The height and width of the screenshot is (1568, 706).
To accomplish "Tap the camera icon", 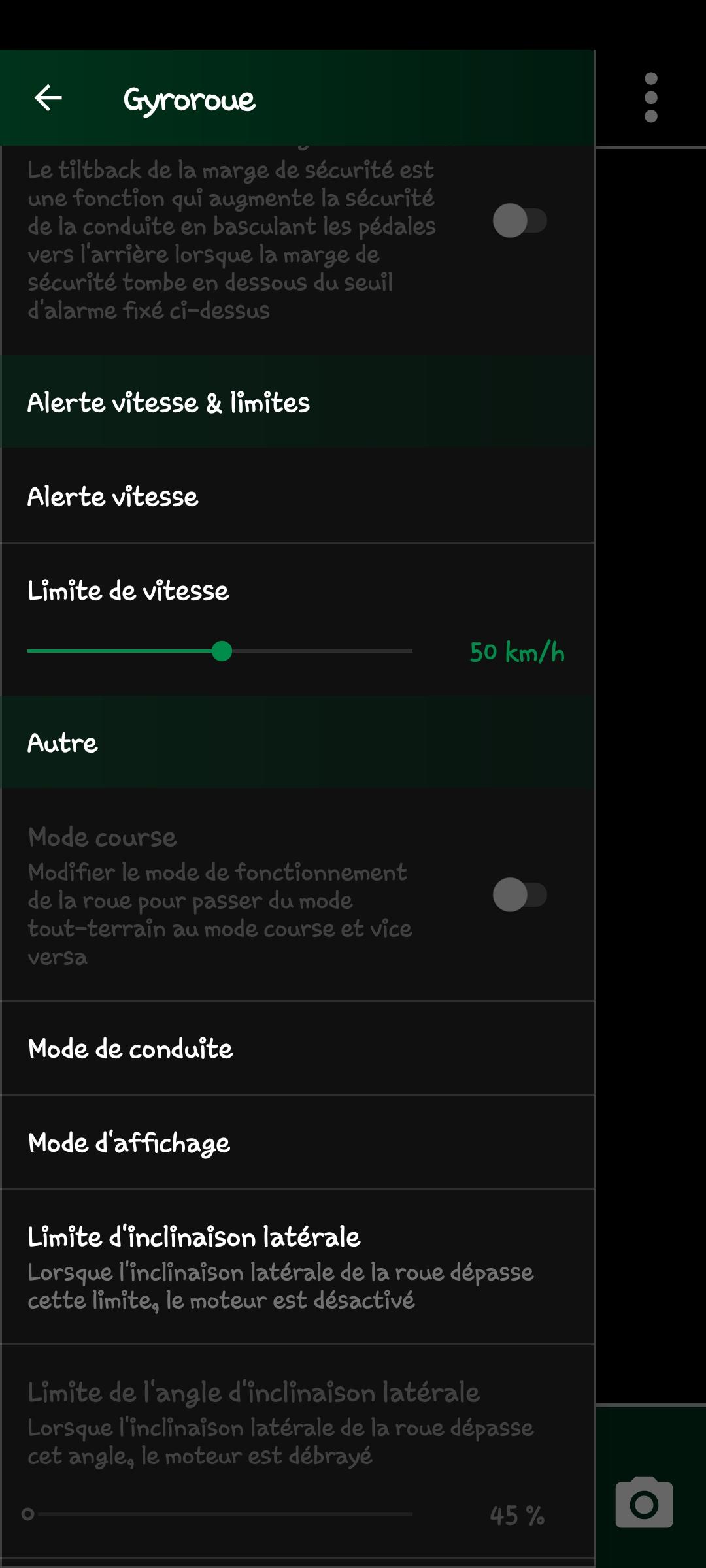I will coord(644,1504).
